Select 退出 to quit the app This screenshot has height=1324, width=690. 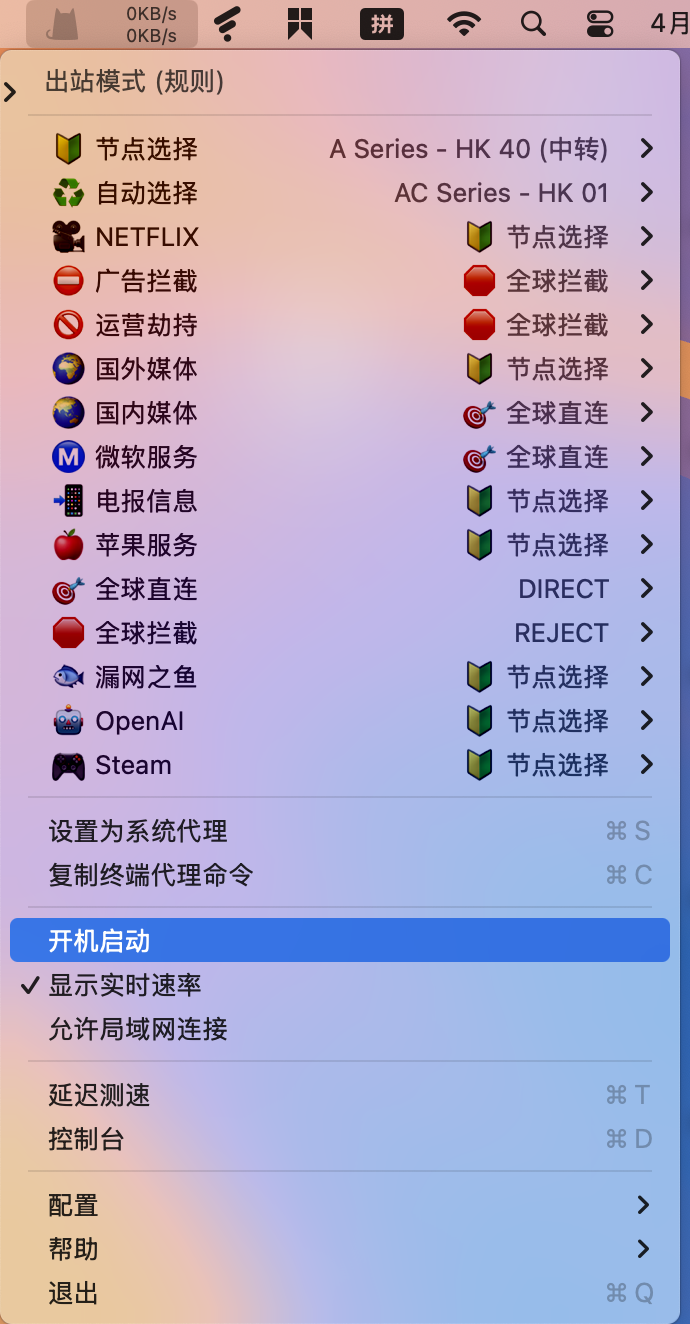click(339, 1293)
